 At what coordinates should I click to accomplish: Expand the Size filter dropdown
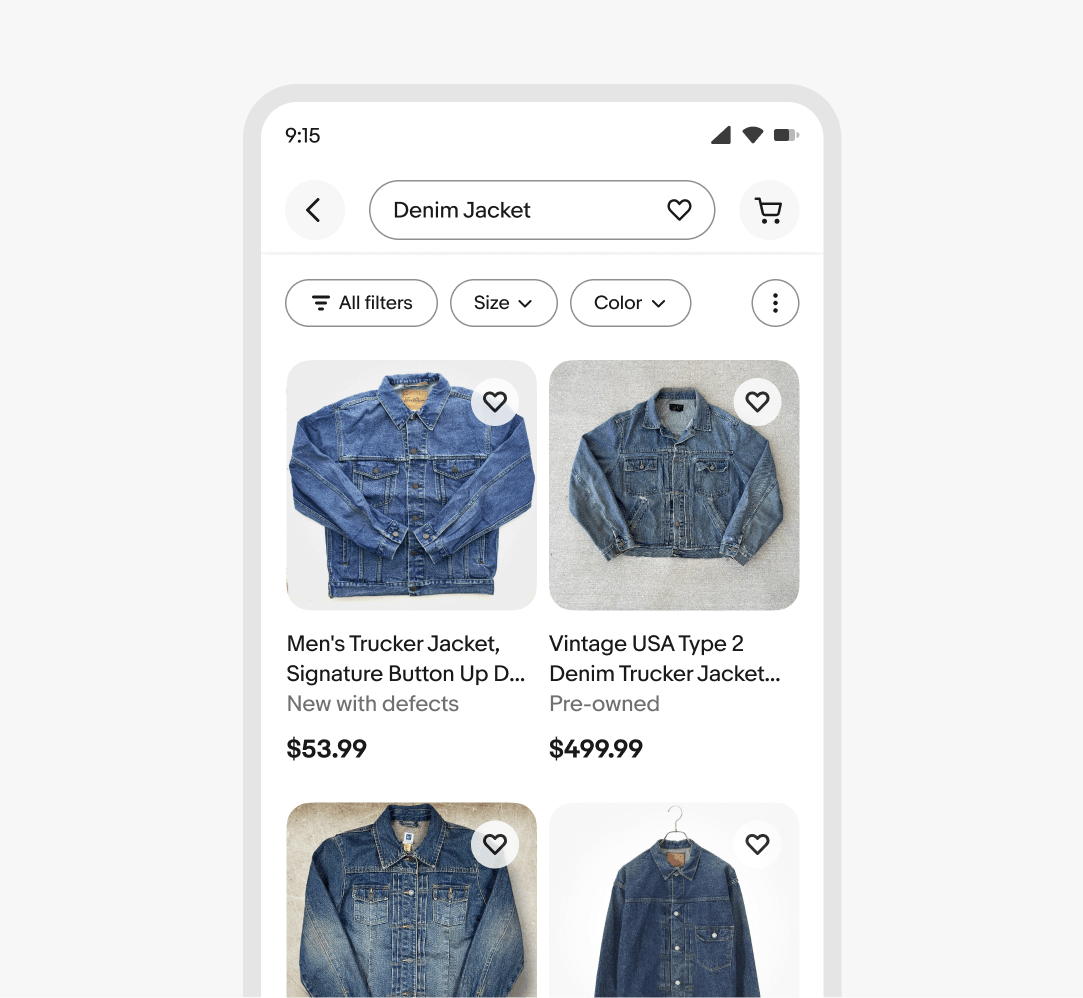(x=503, y=303)
